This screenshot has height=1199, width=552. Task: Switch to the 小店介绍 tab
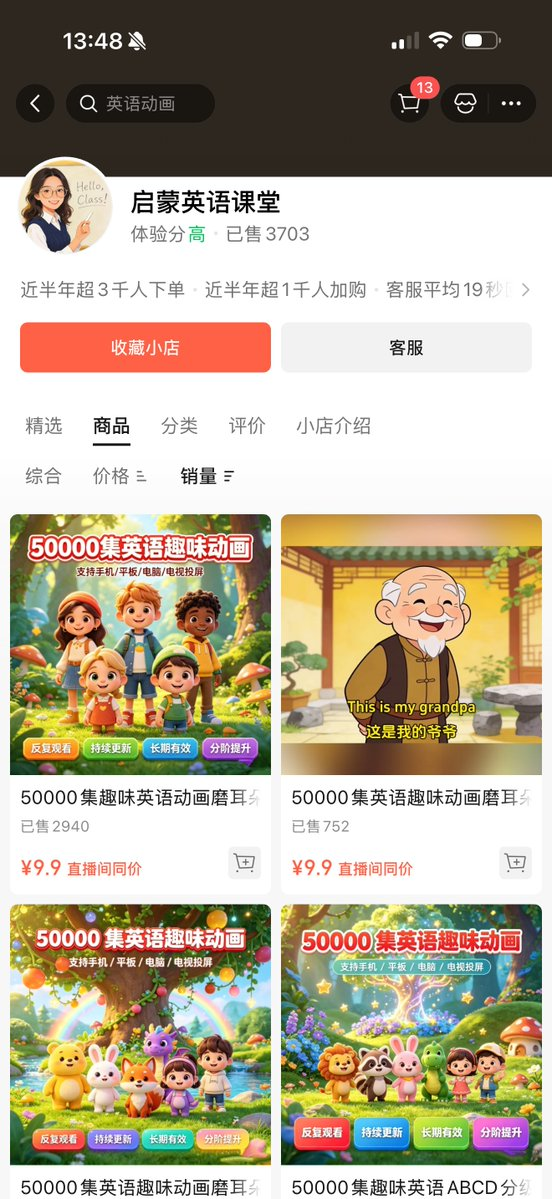(333, 426)
